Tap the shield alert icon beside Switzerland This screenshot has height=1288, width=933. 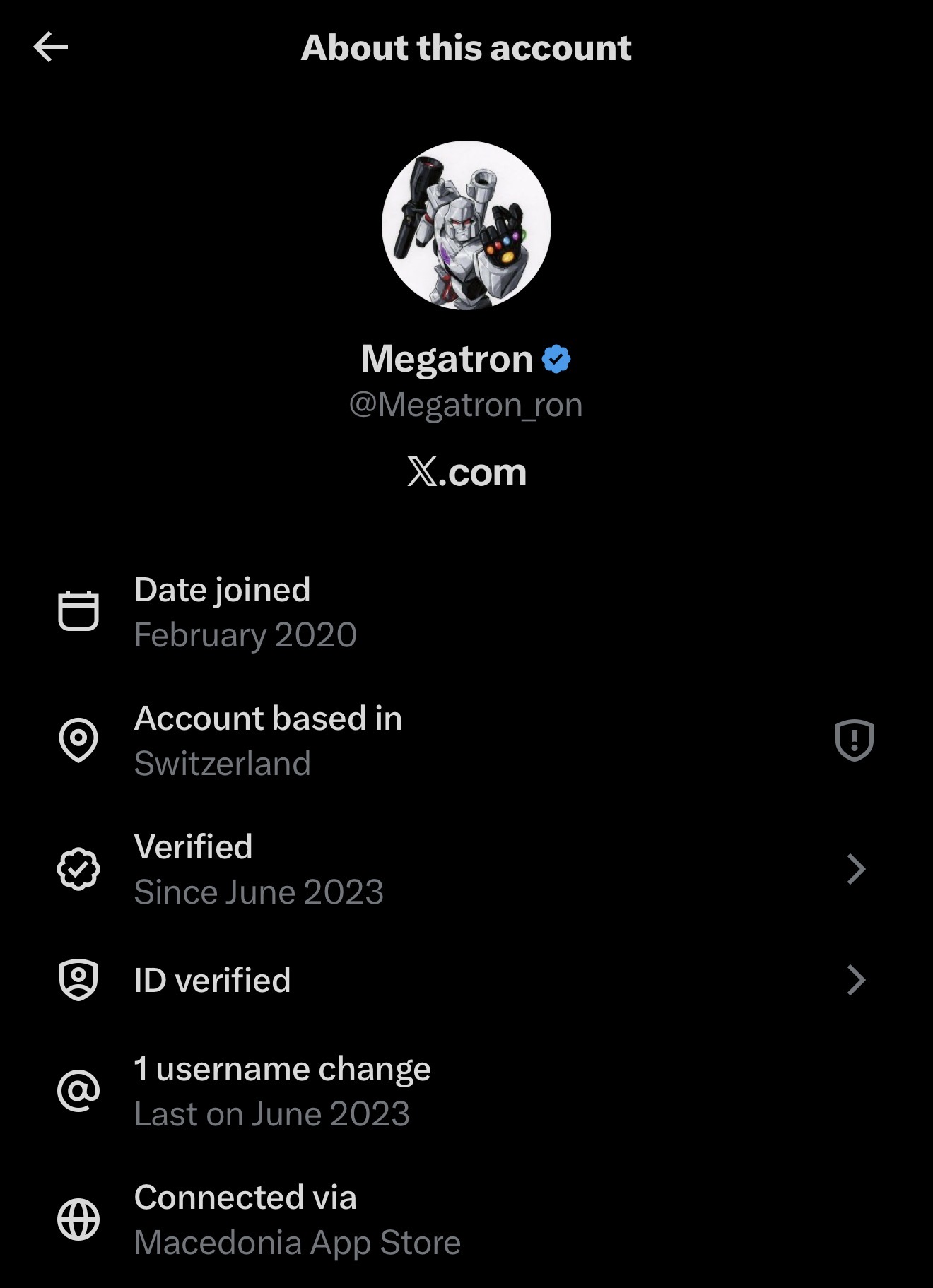click(x=854, y=740)
